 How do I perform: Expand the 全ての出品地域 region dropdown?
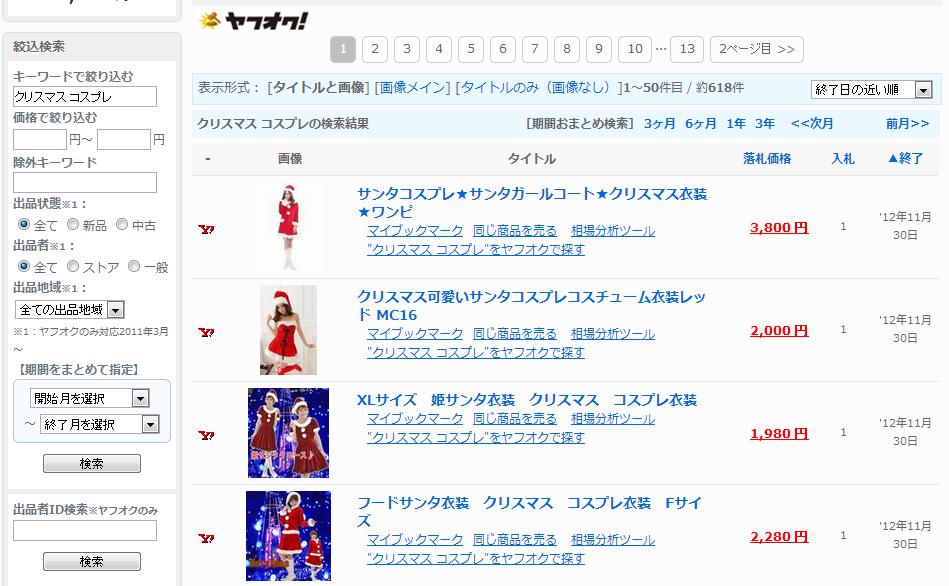pyautogui.click(x=69, y=310)
